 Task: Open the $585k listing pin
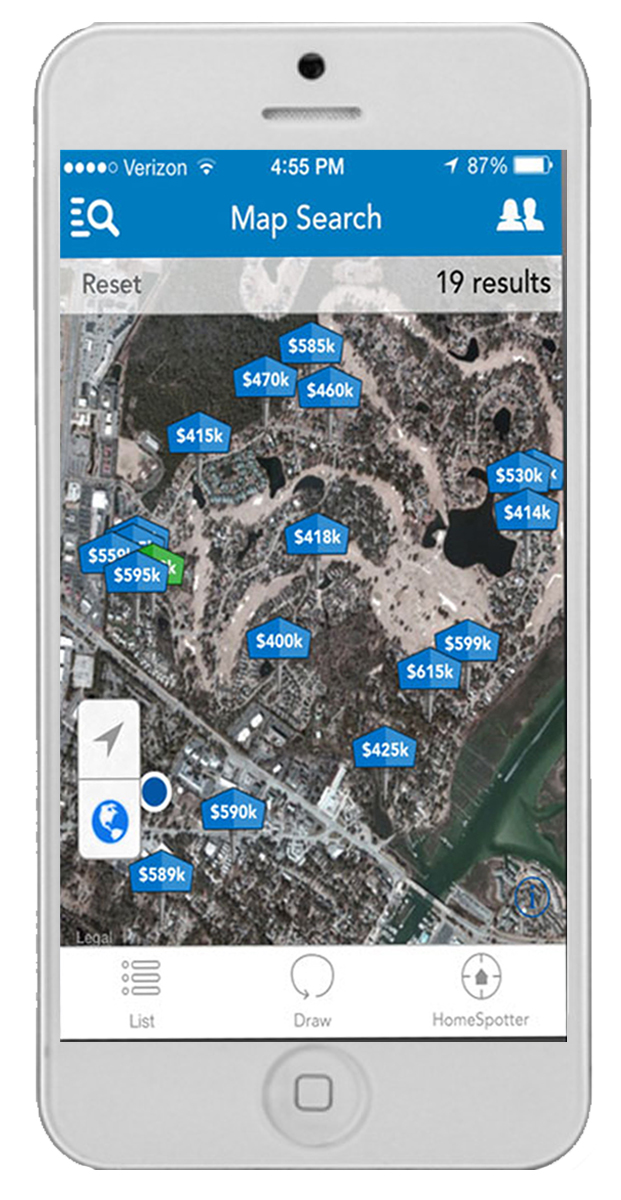[313, 346]
